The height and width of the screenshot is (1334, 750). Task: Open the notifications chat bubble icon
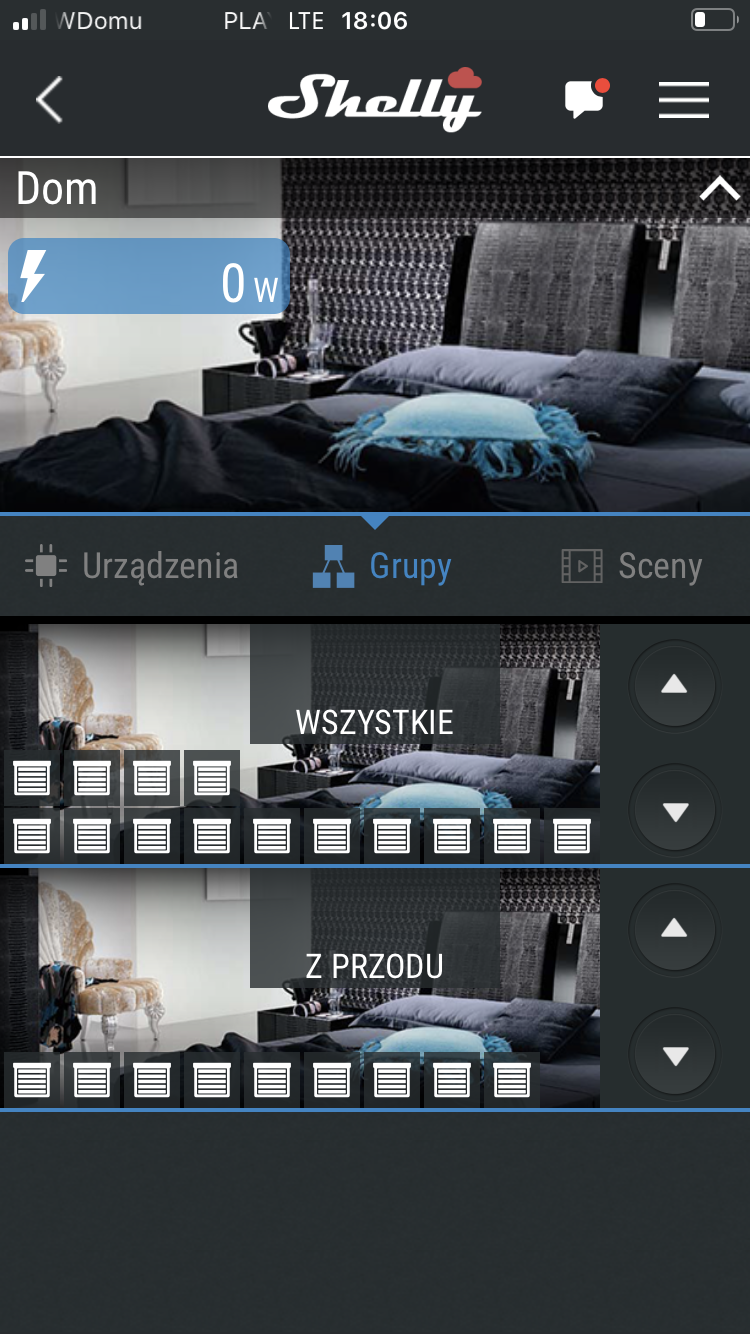[x=586, y=98]
